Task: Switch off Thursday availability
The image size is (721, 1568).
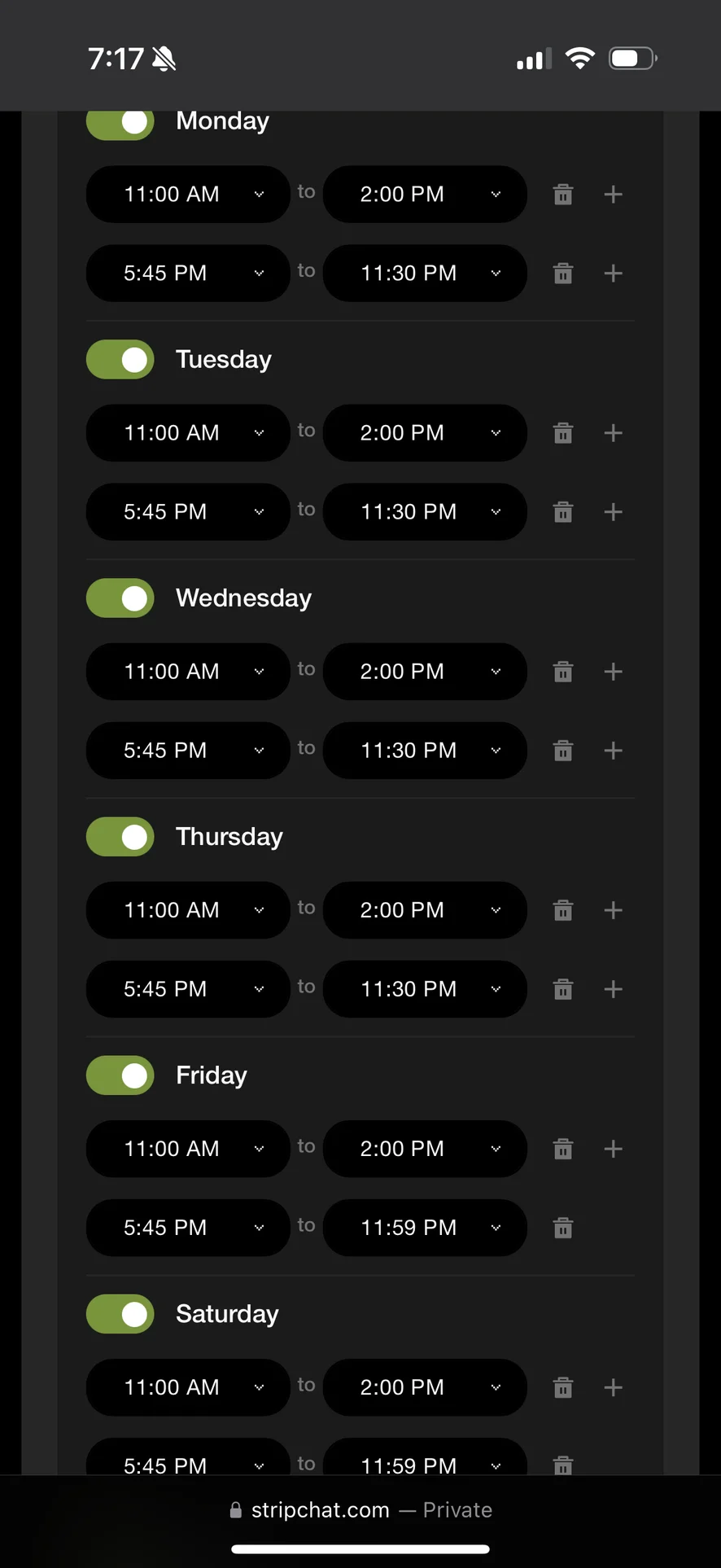Action: 120,836
